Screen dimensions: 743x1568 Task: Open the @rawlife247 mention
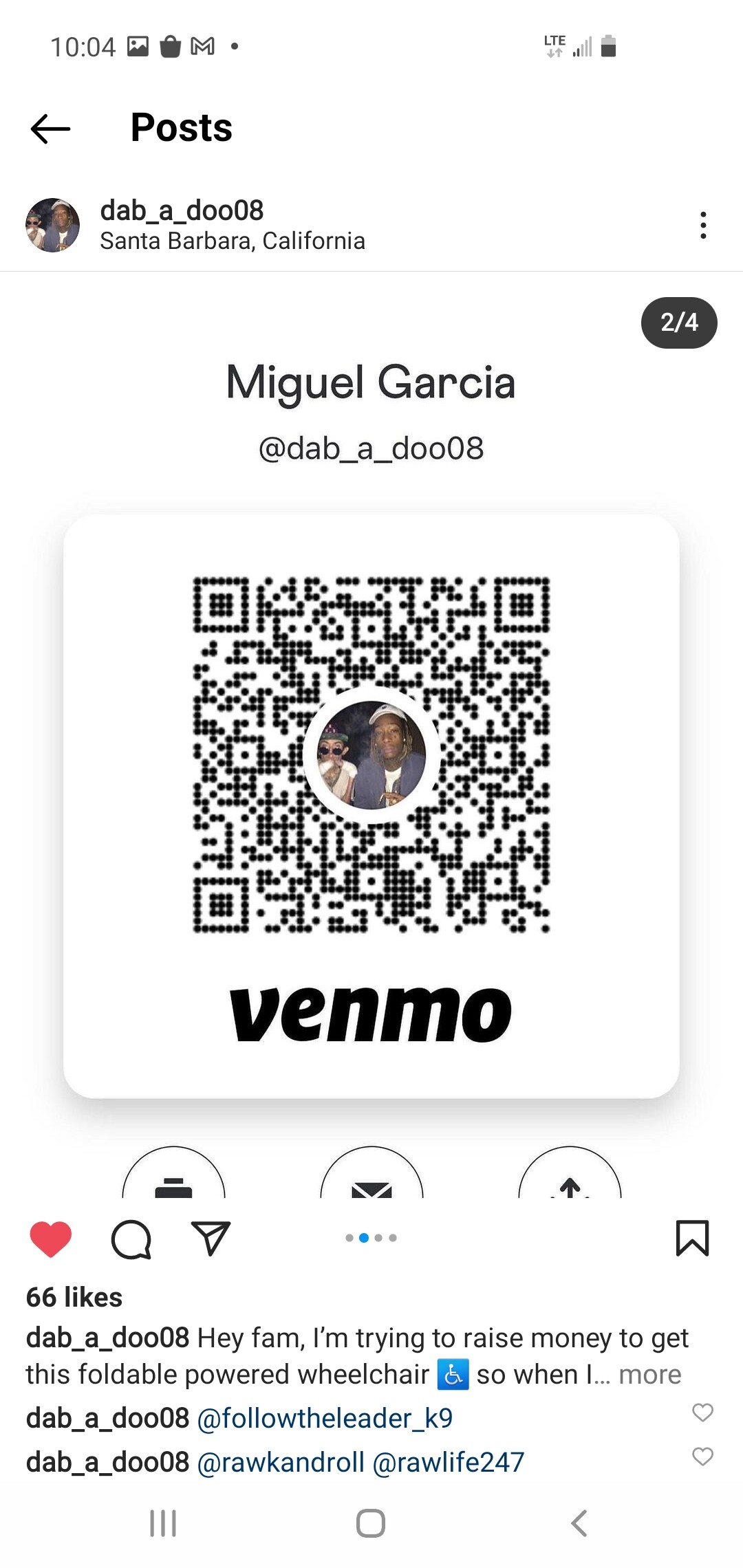click(x=449, y=1462)
